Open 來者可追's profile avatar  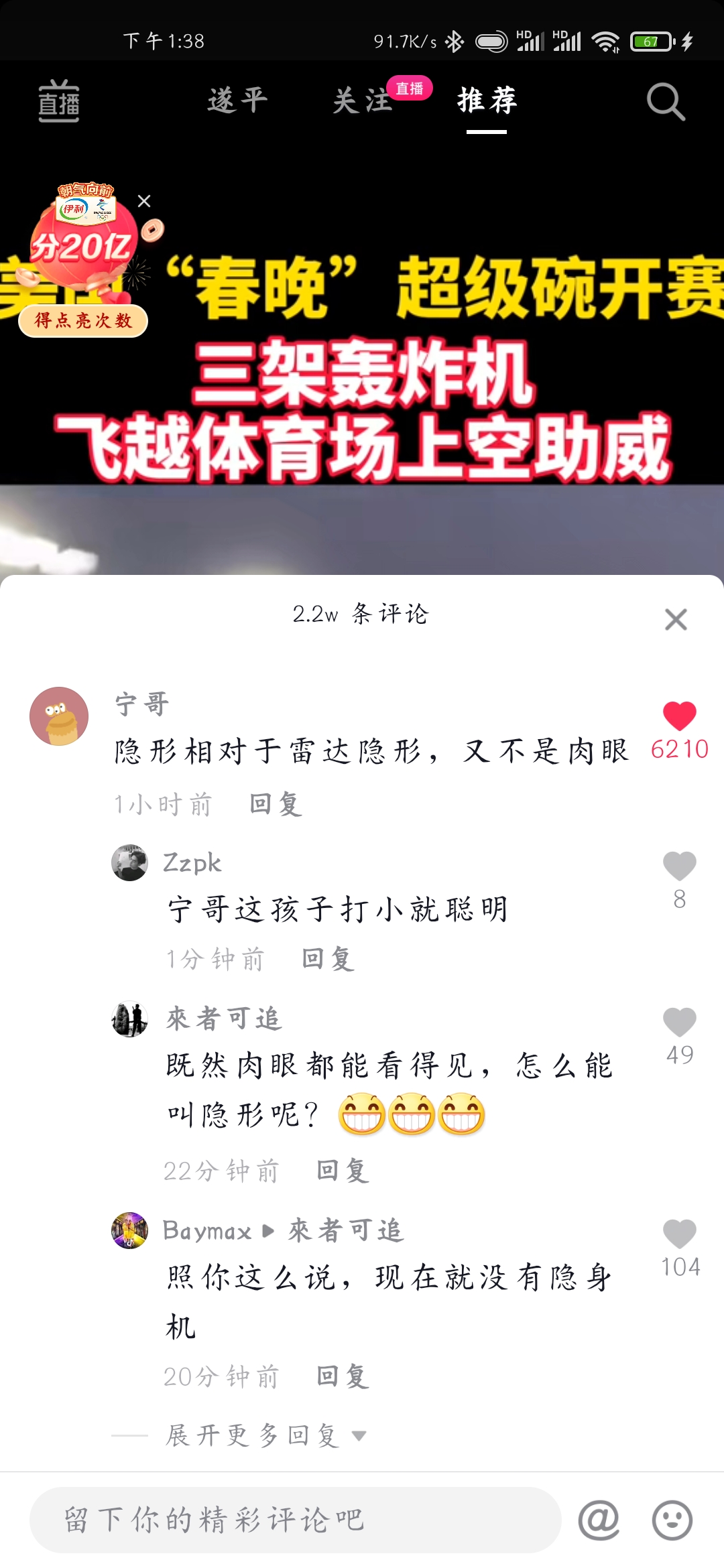pyautogui.click(x=129, y=1020)
